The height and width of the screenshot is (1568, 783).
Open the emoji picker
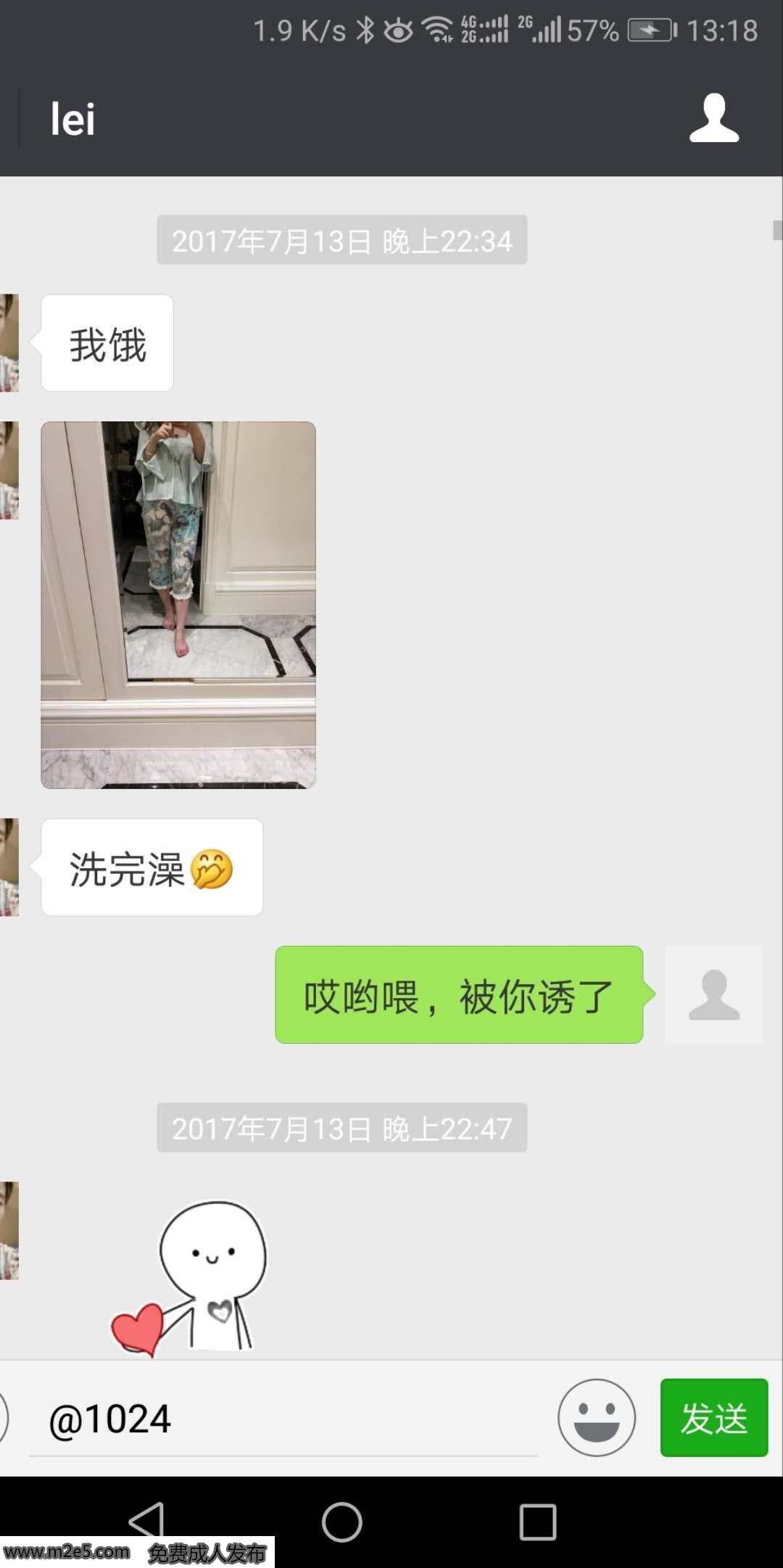coord(597,1418)
